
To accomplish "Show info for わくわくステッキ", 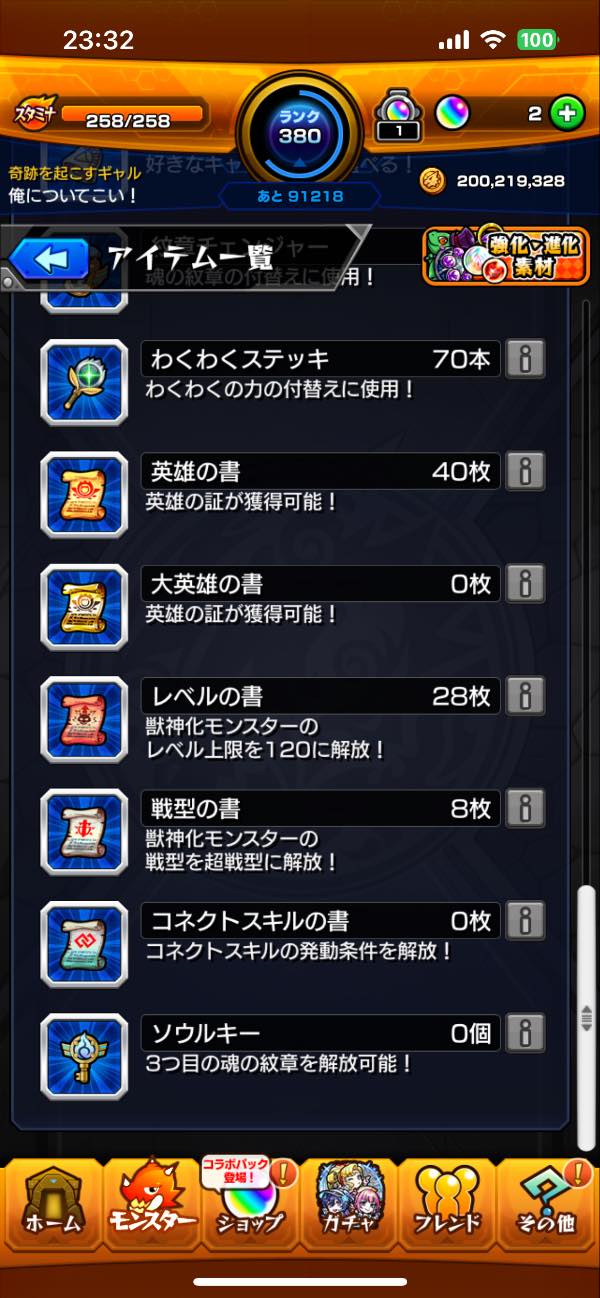I will tap(526, 358).
